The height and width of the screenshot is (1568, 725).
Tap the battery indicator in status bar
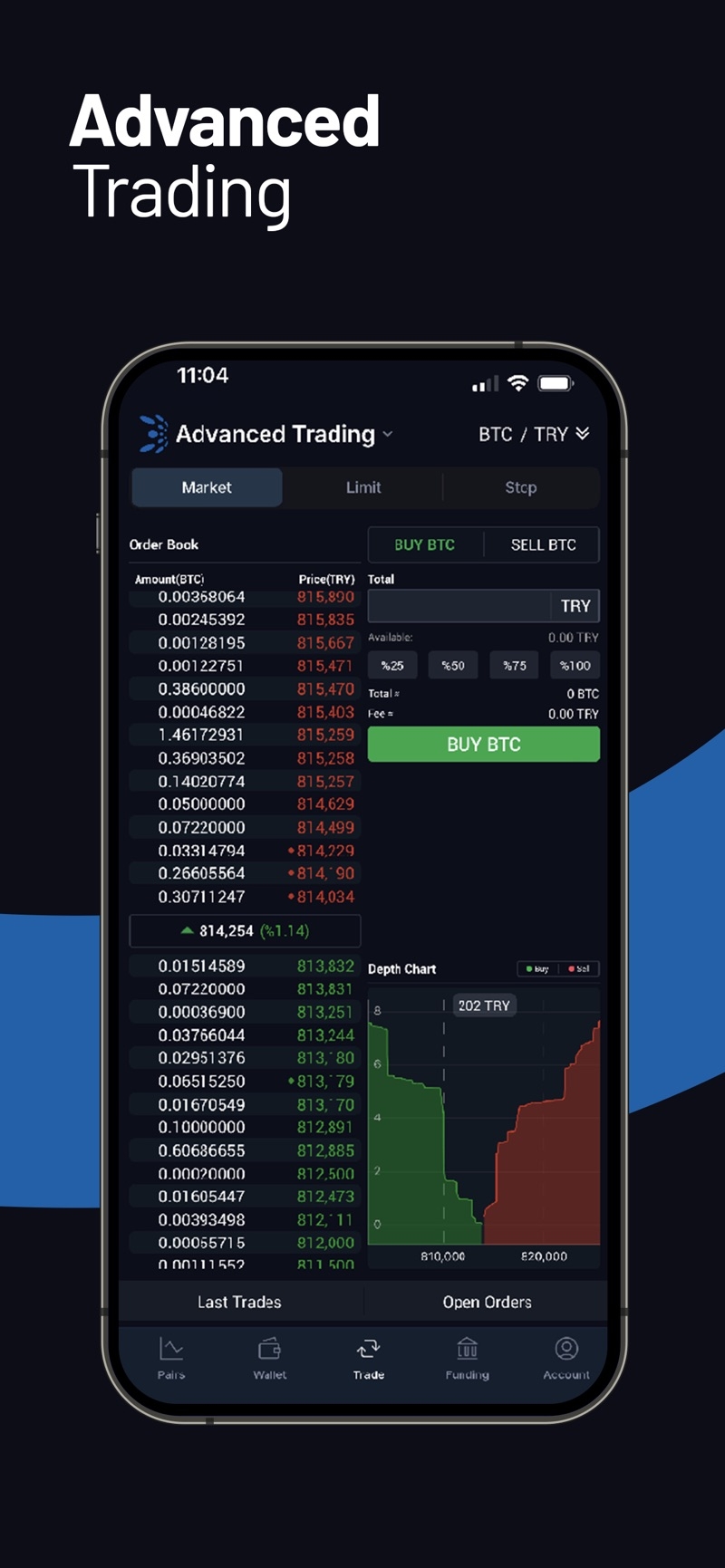coord(556,383)
